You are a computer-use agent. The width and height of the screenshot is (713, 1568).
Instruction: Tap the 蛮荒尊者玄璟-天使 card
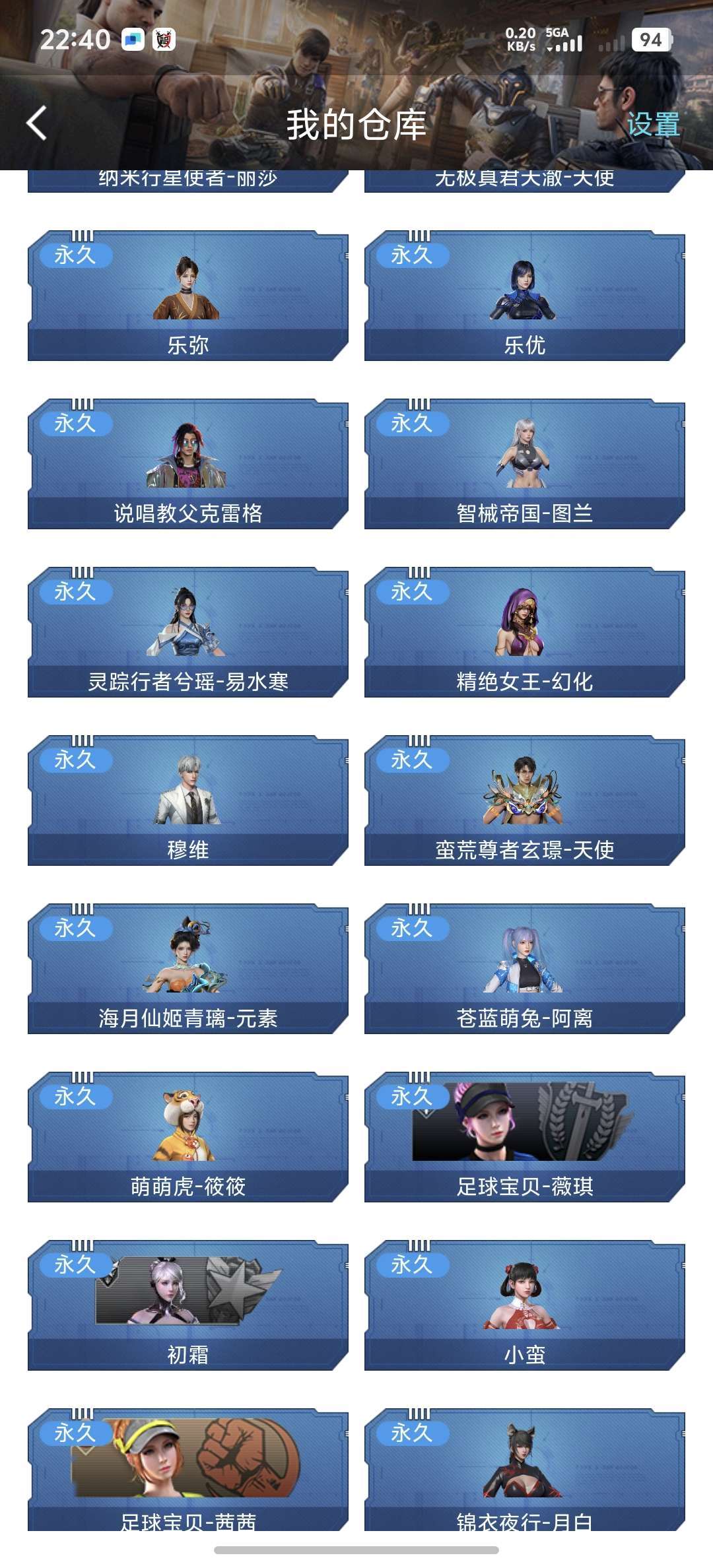tap(525, 800)
